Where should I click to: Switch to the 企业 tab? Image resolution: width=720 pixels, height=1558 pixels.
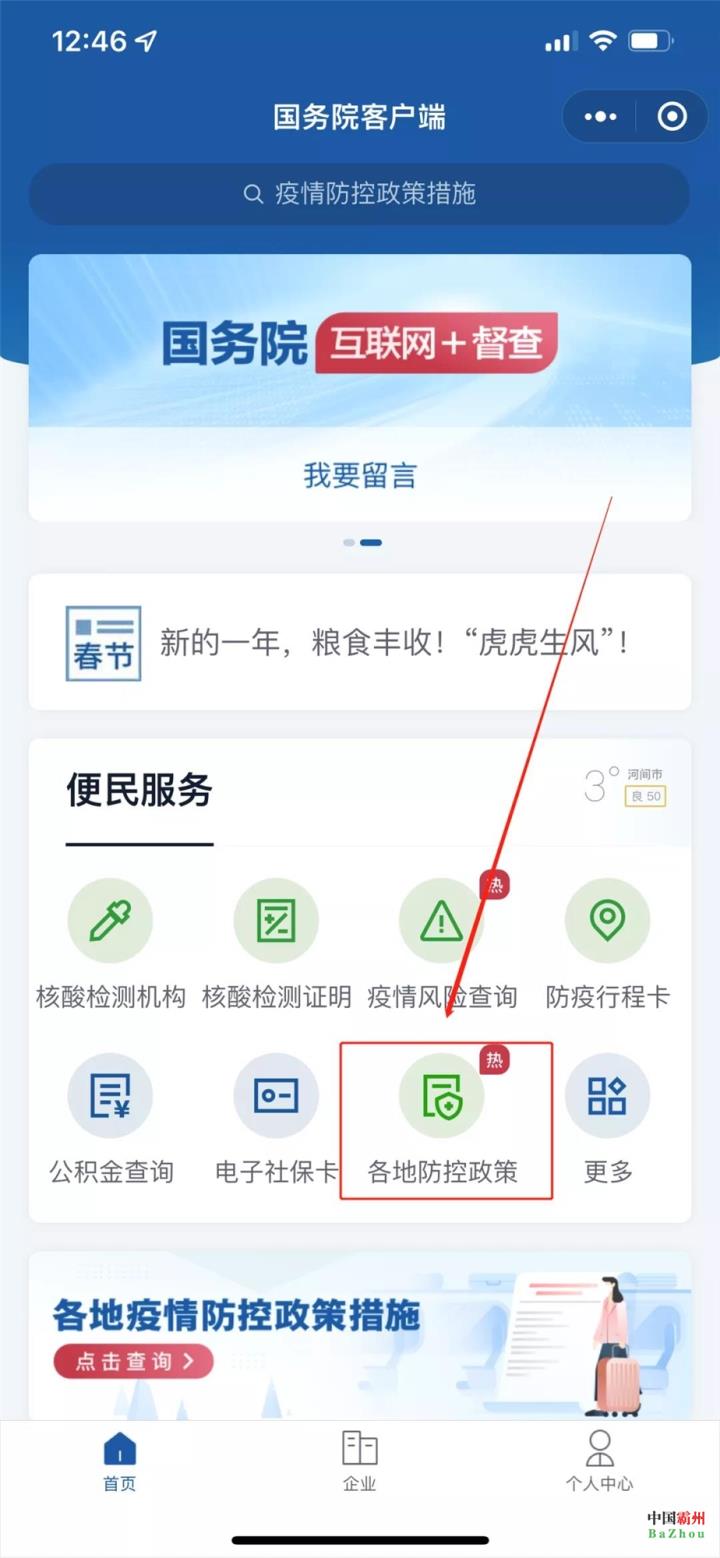(x=359, y=1461)
